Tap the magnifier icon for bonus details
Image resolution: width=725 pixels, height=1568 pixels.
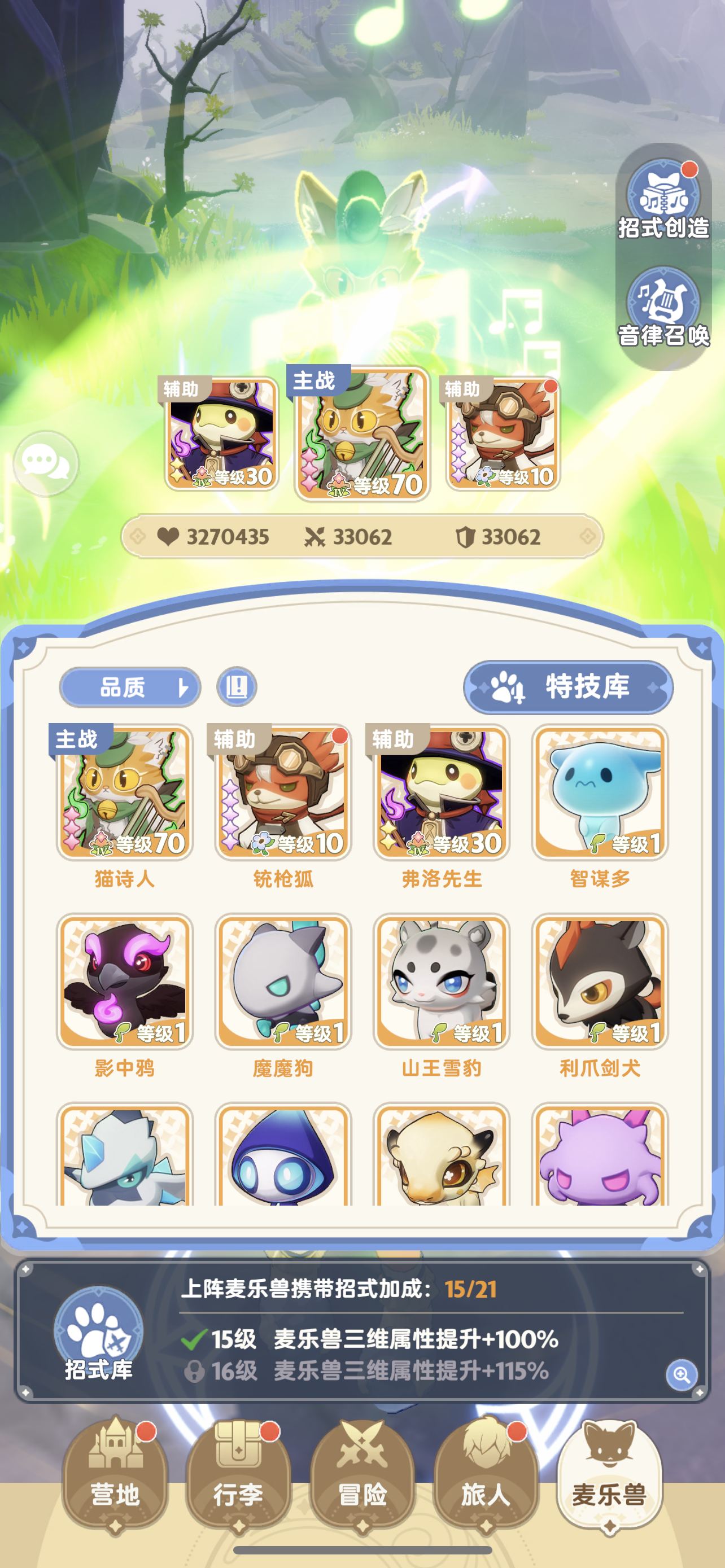point(681,1374)
